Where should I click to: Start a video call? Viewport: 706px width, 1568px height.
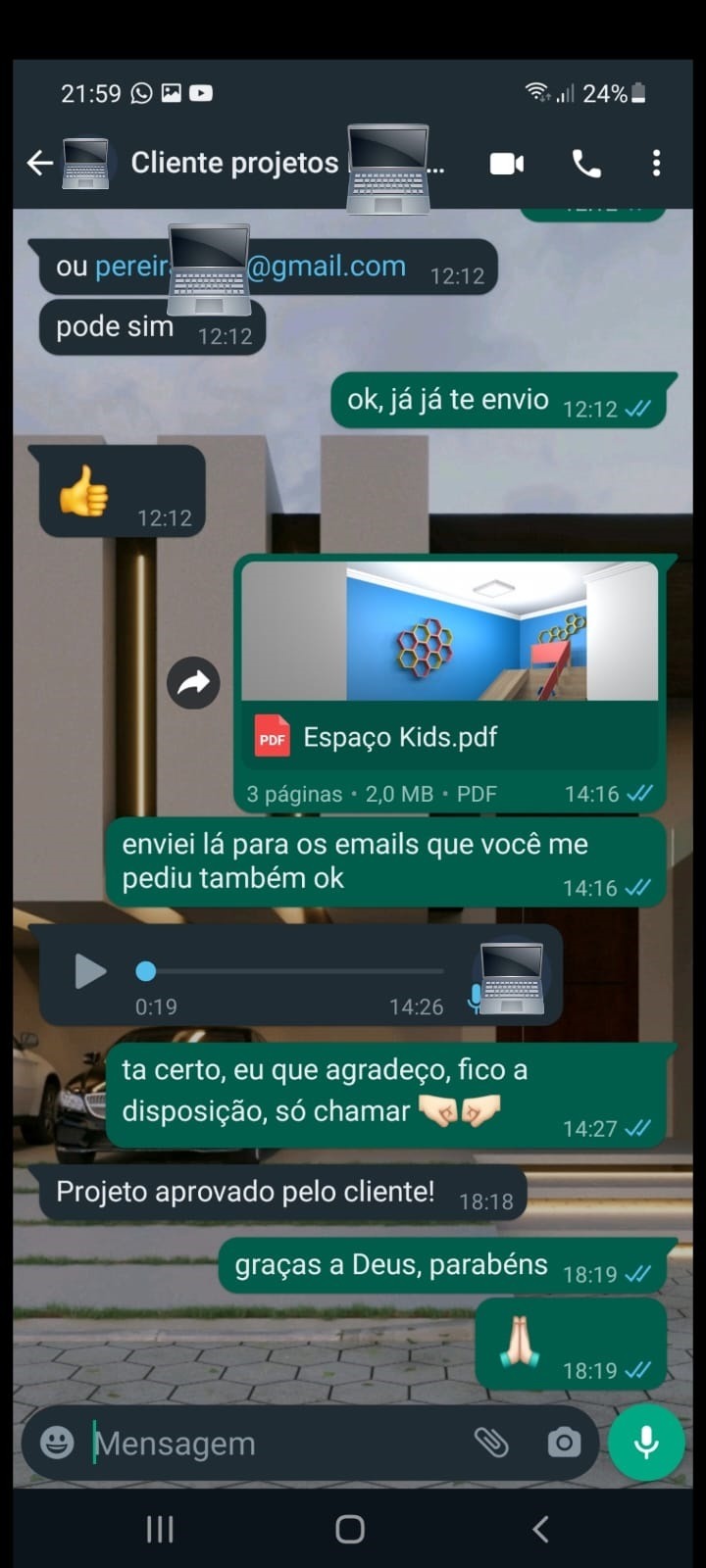[x=507, y=164]
